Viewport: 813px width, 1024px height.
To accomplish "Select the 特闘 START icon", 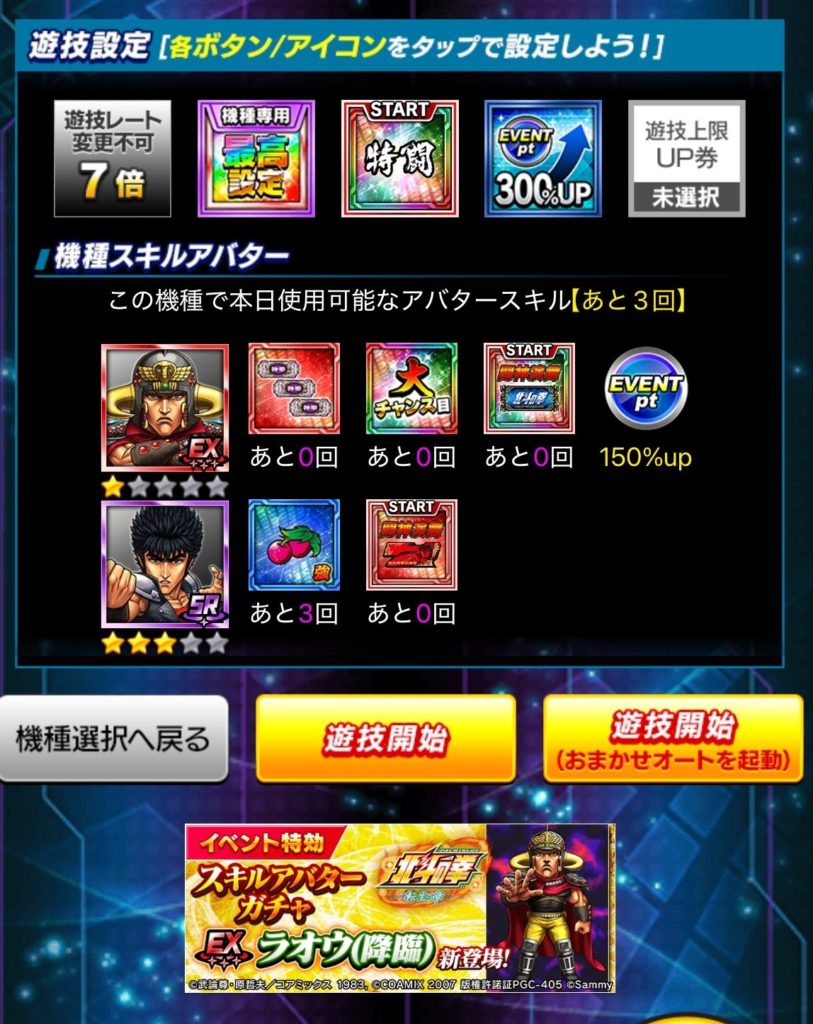I will coord(399,158).
